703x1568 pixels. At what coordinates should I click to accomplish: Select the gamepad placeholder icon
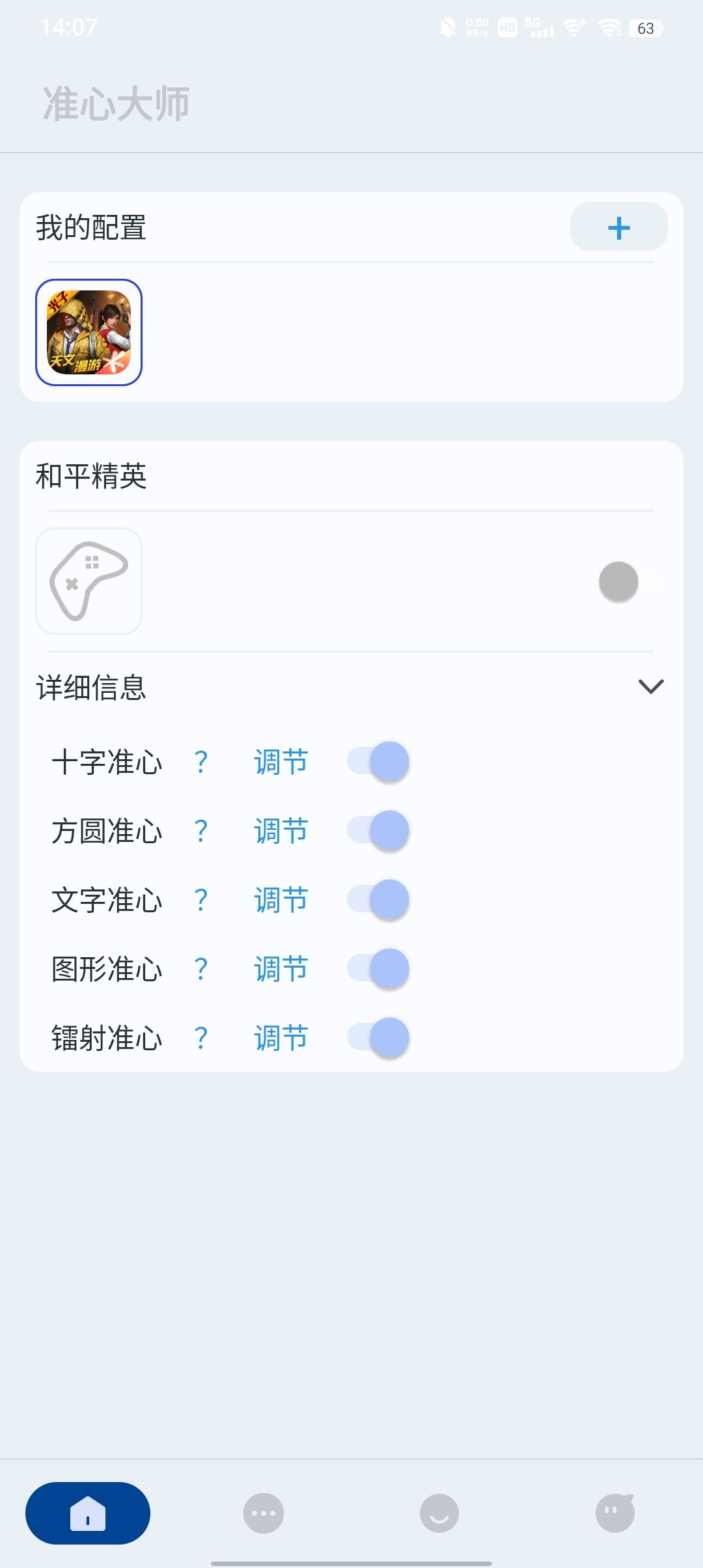[89, 581]
